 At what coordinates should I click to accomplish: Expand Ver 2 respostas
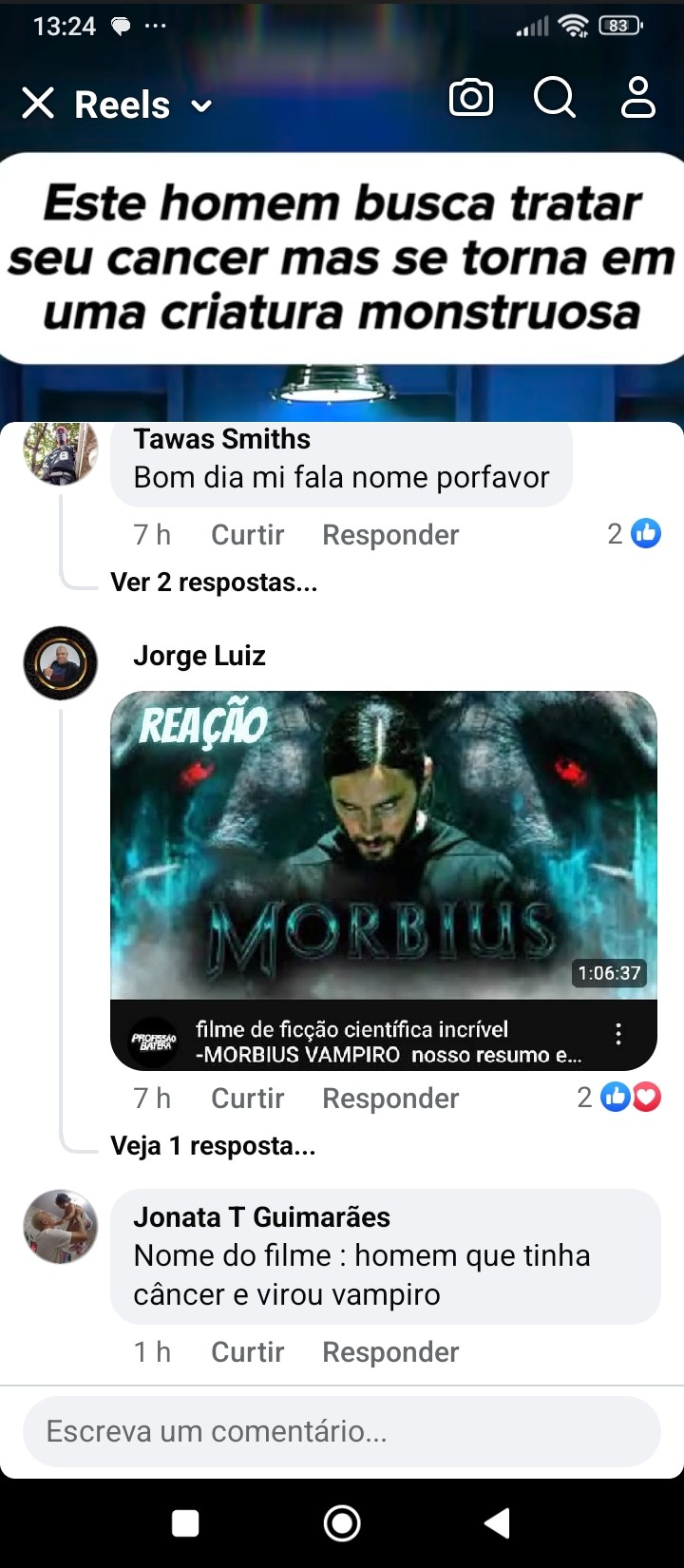[x=214, y=583]
